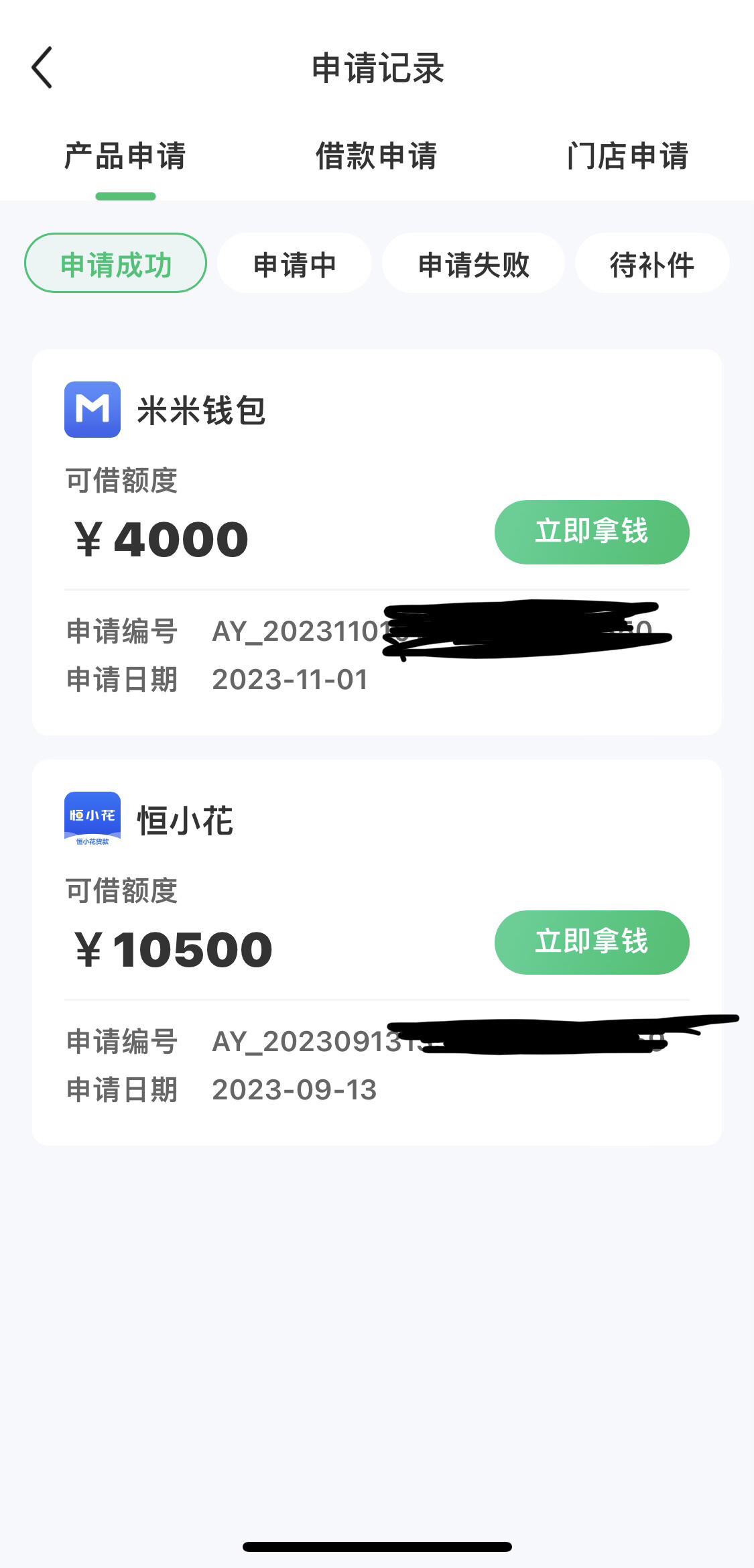The height and width of the screenshot is (1568, 754).
Task: Open the 恒小花 application card
Action: 377,953
